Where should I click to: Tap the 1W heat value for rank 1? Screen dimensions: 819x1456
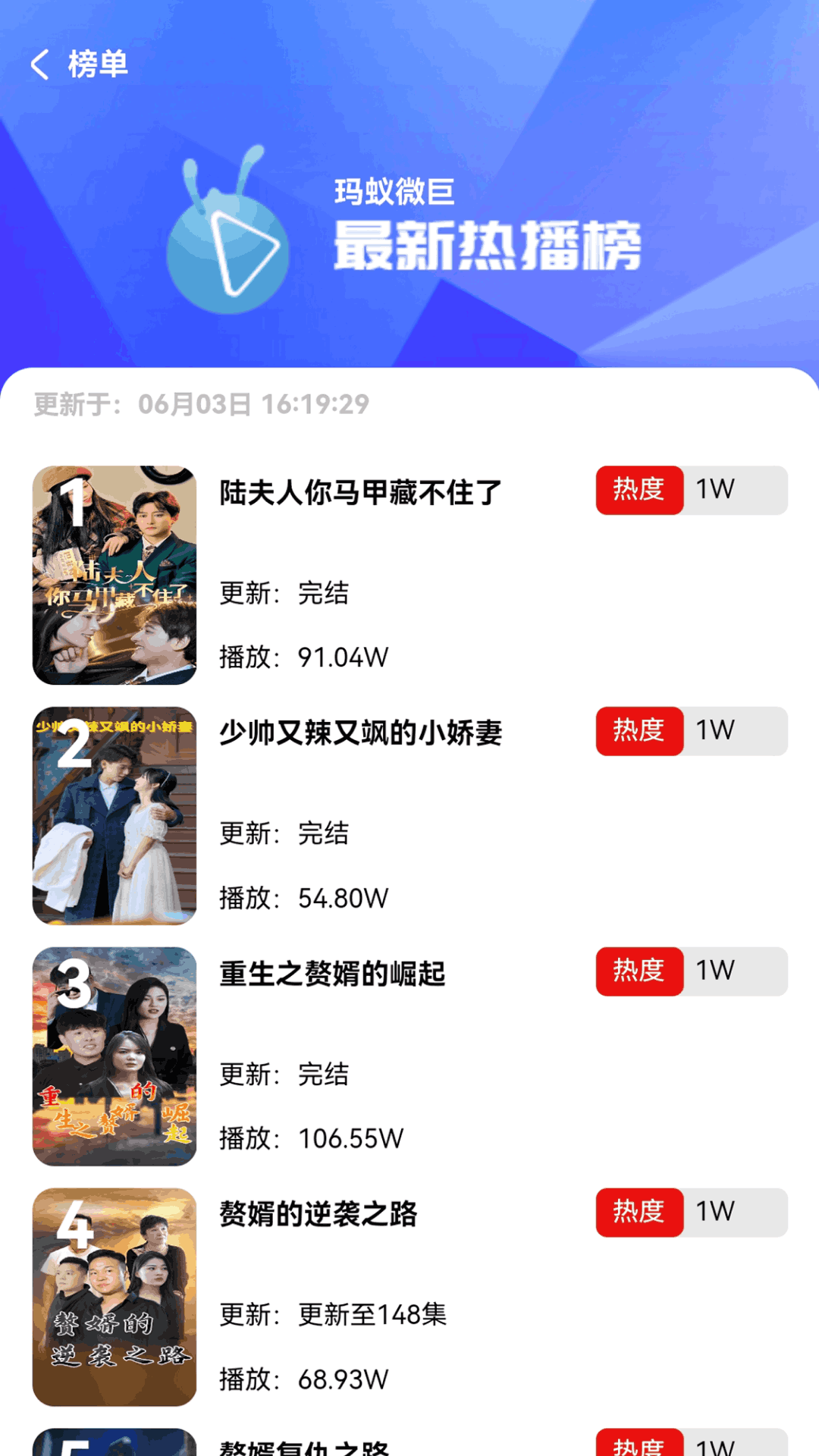point(714,491)
